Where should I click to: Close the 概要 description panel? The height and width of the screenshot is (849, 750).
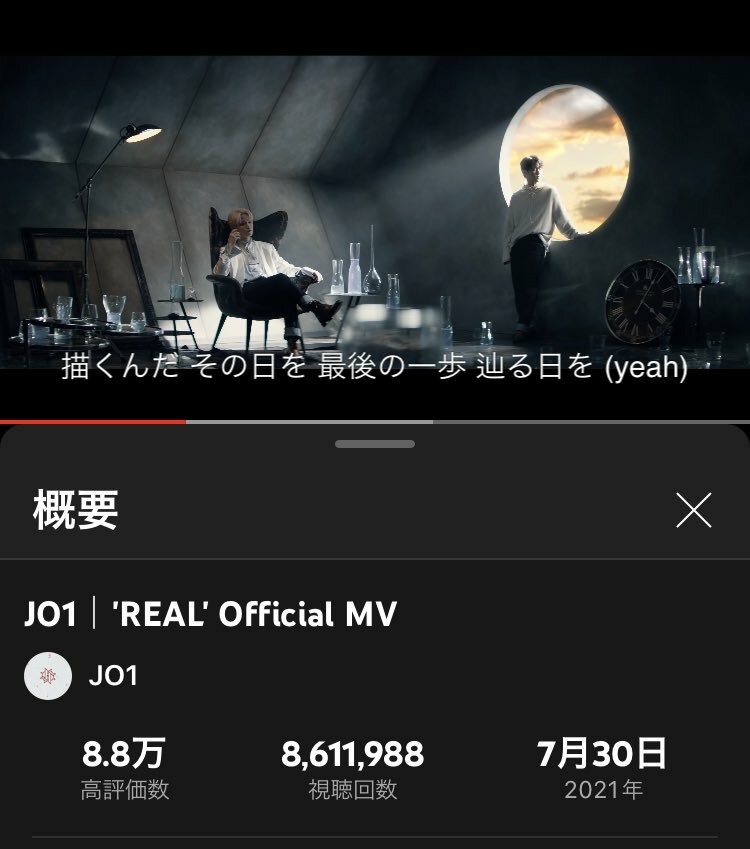693,511
